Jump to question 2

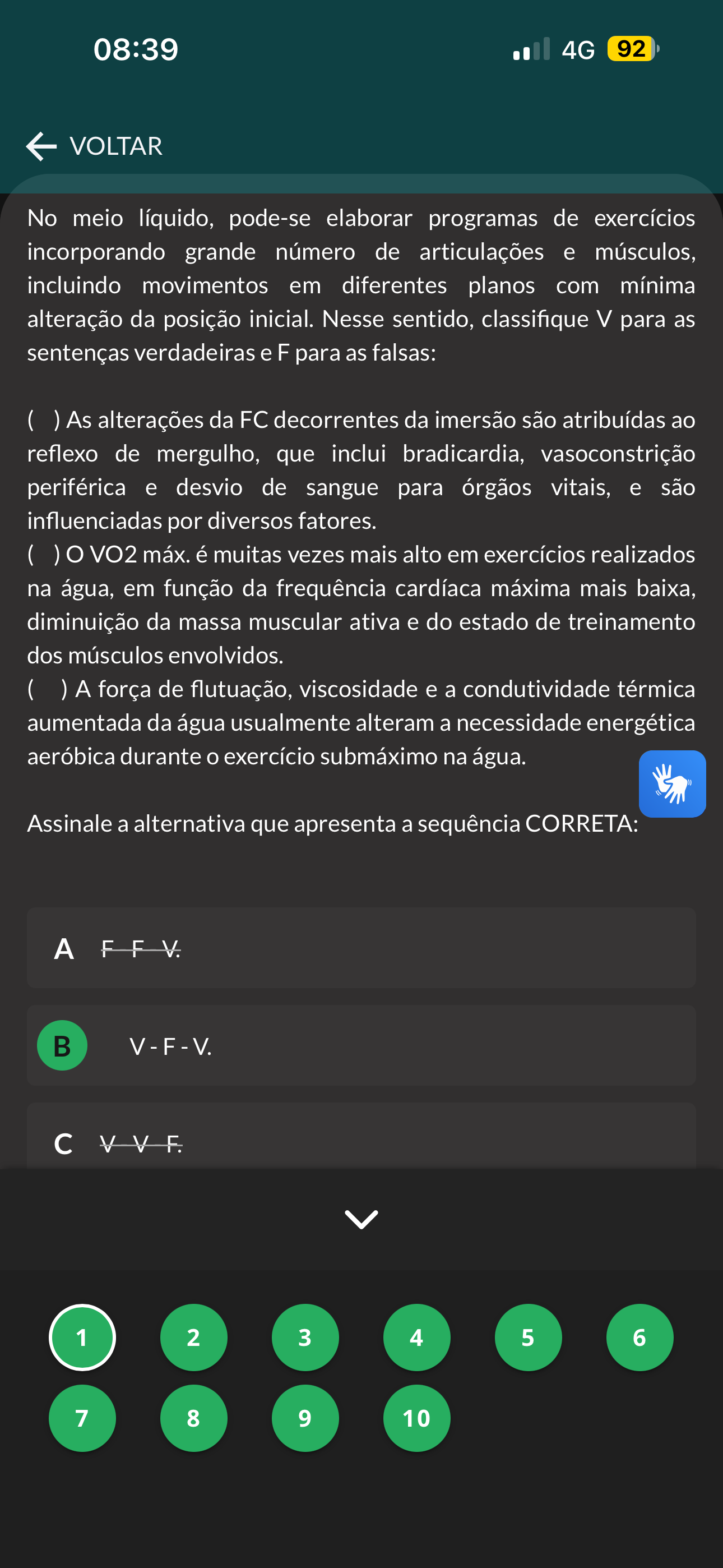pyautogui.click(x=193, y=1338)
